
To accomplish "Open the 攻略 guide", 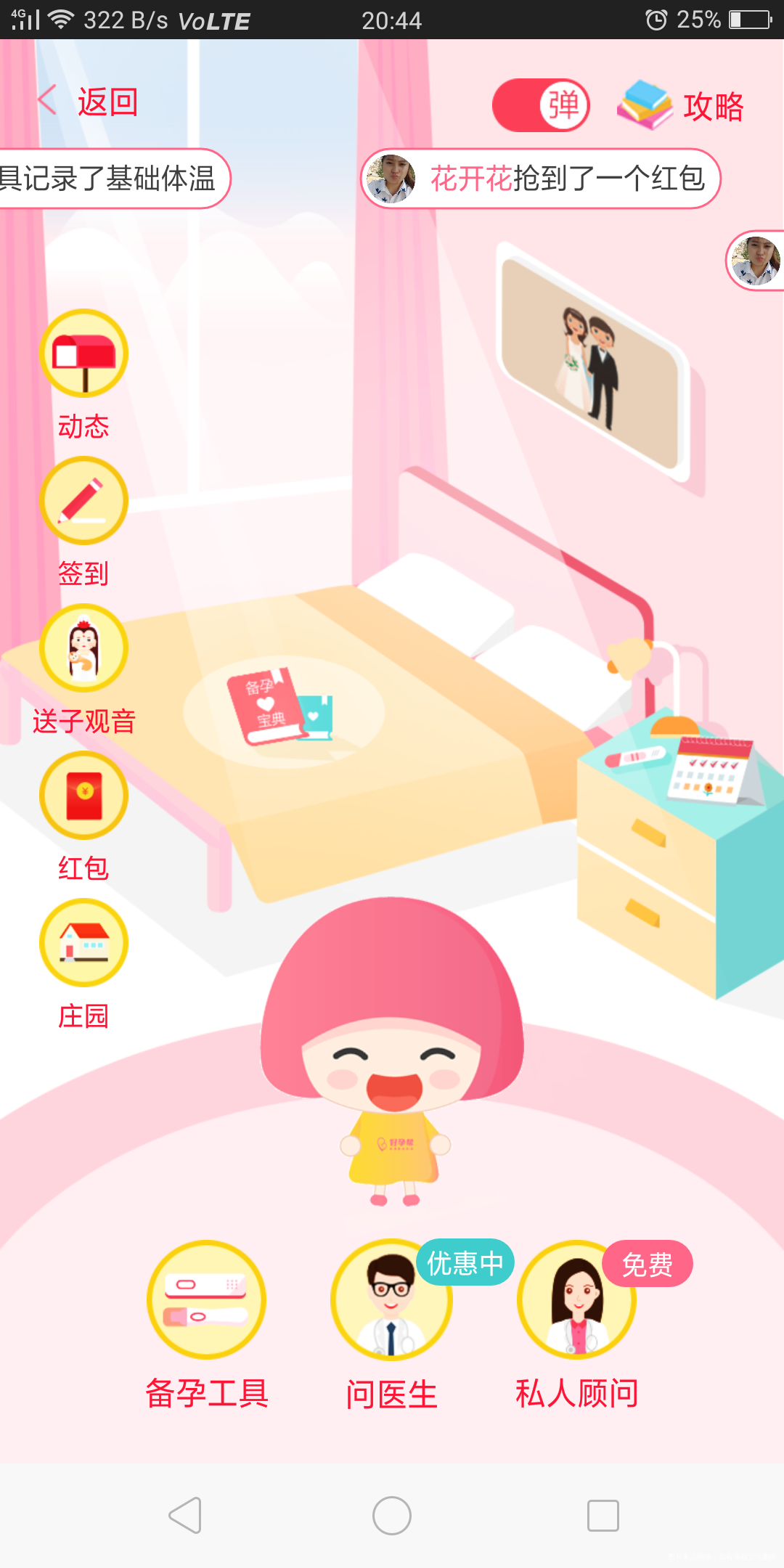I will (x=682, y=106).
